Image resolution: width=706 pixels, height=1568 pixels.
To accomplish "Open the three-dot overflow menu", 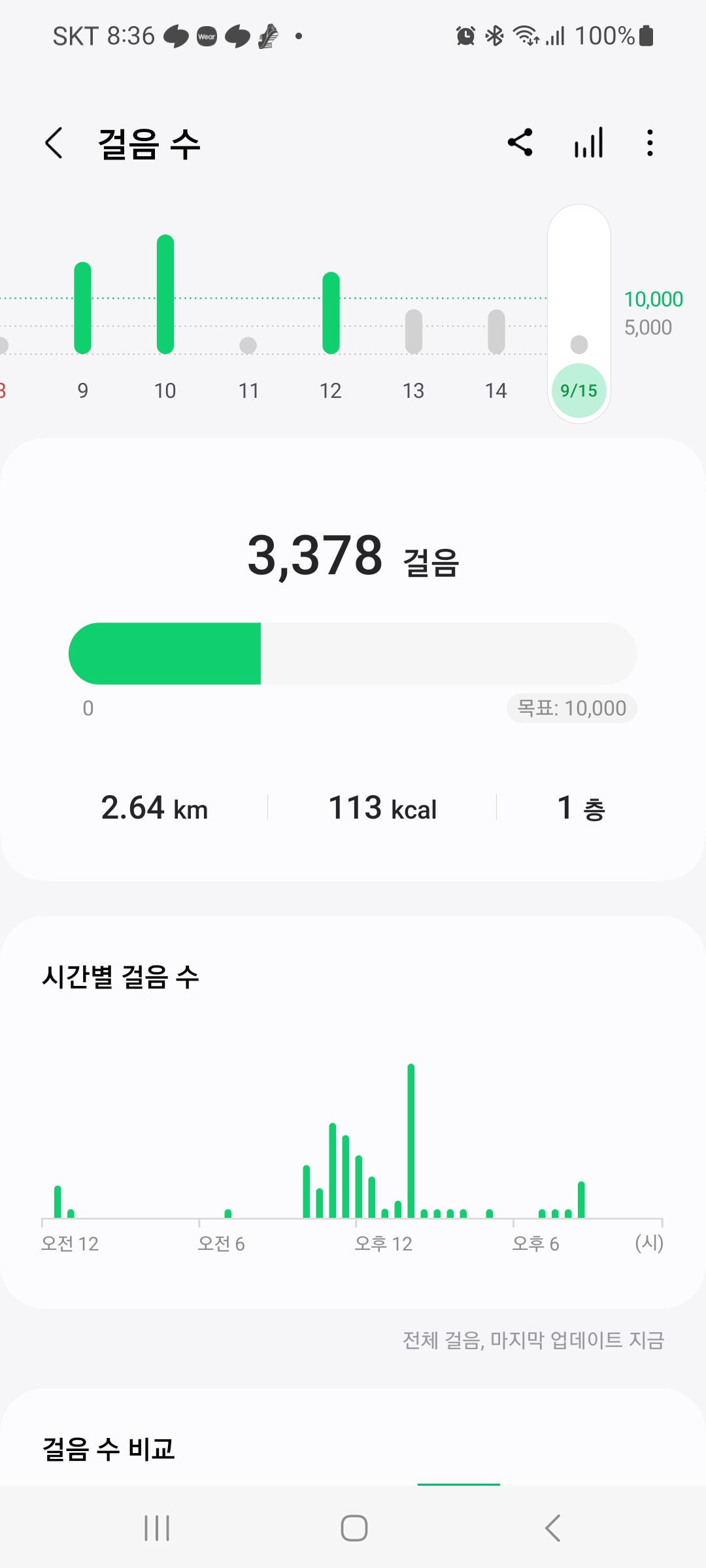I will click(650, 142).
